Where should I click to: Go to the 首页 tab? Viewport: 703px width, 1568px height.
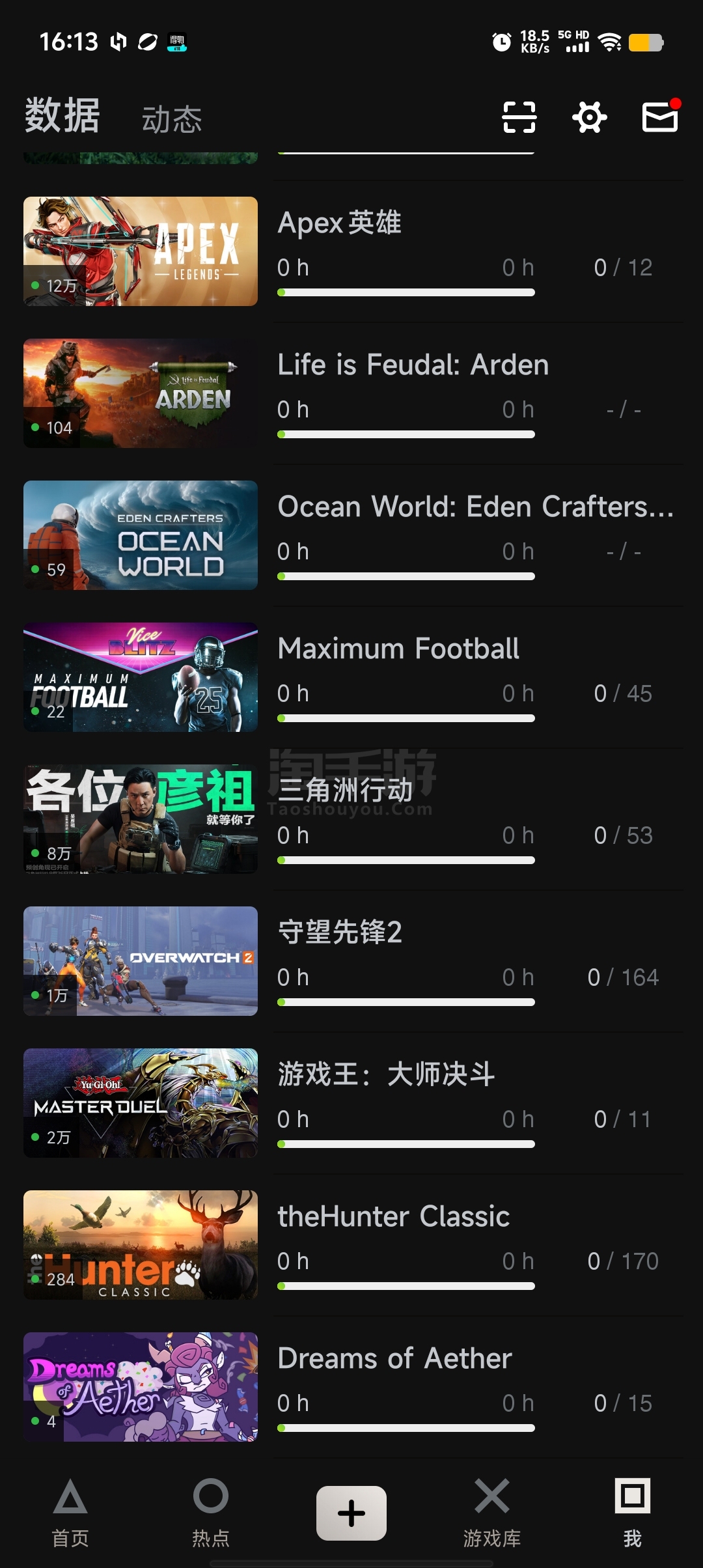(x=70, y=1512)
